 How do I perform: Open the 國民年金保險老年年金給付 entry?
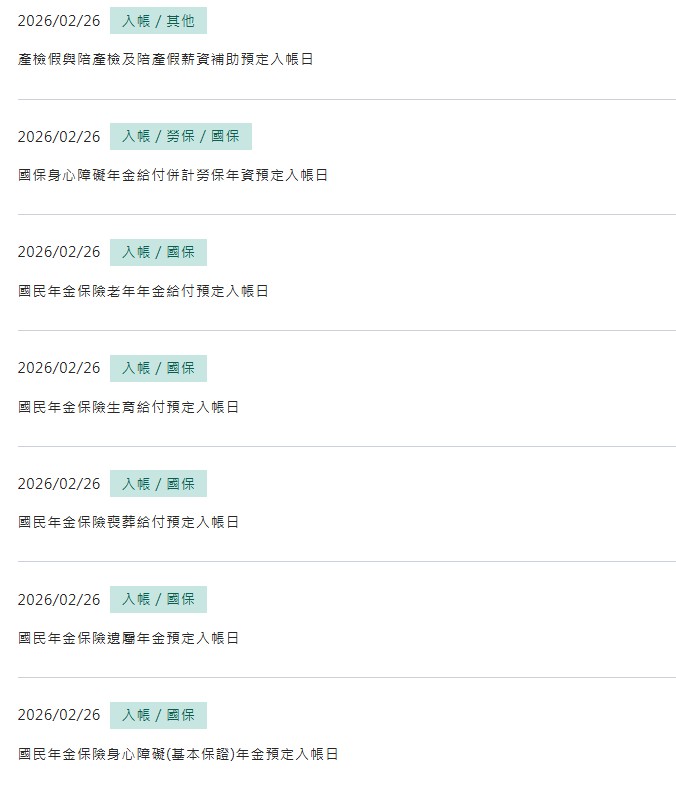tap(143, 291)
